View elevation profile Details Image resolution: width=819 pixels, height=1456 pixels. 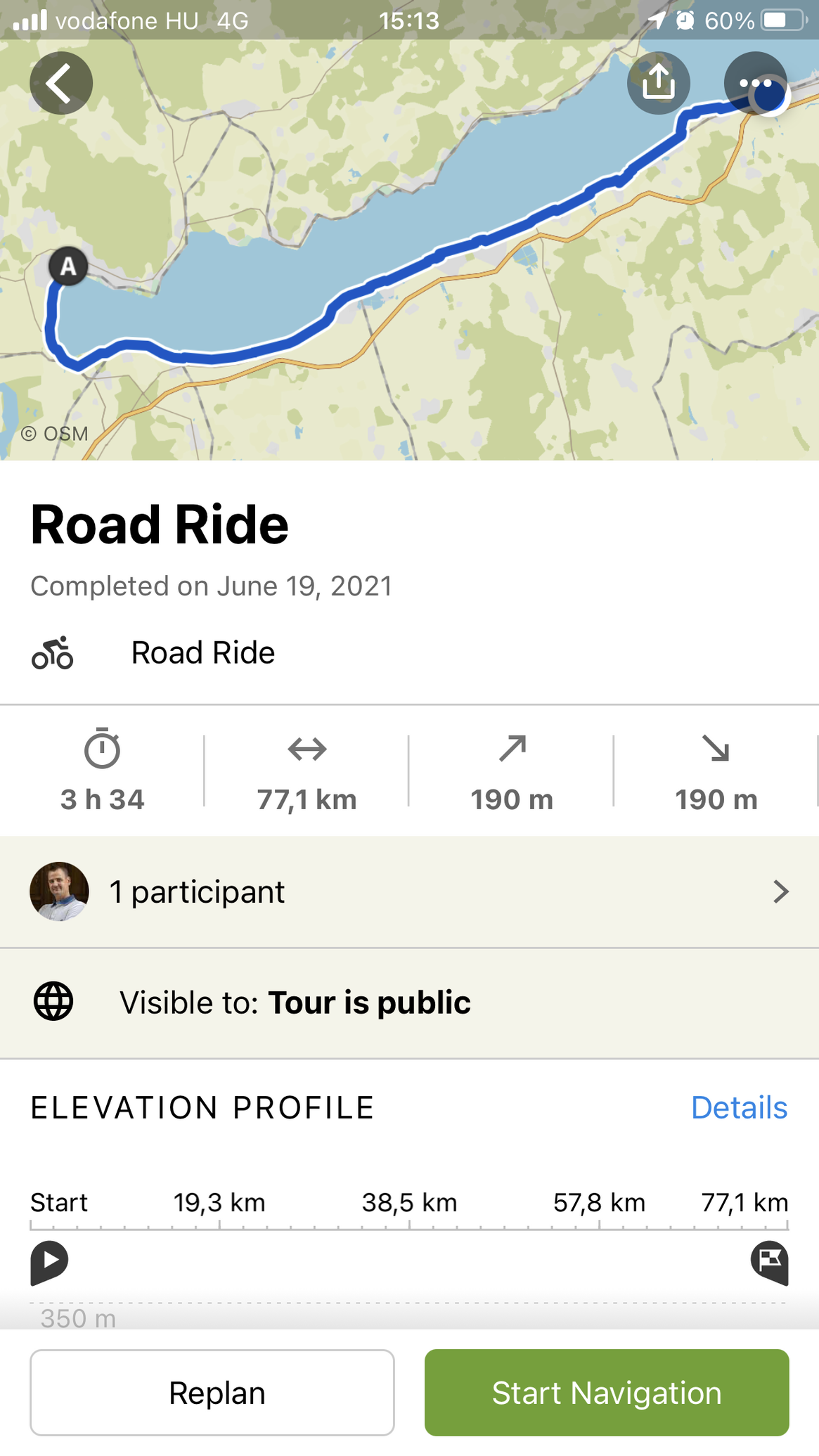[739, 1108]
